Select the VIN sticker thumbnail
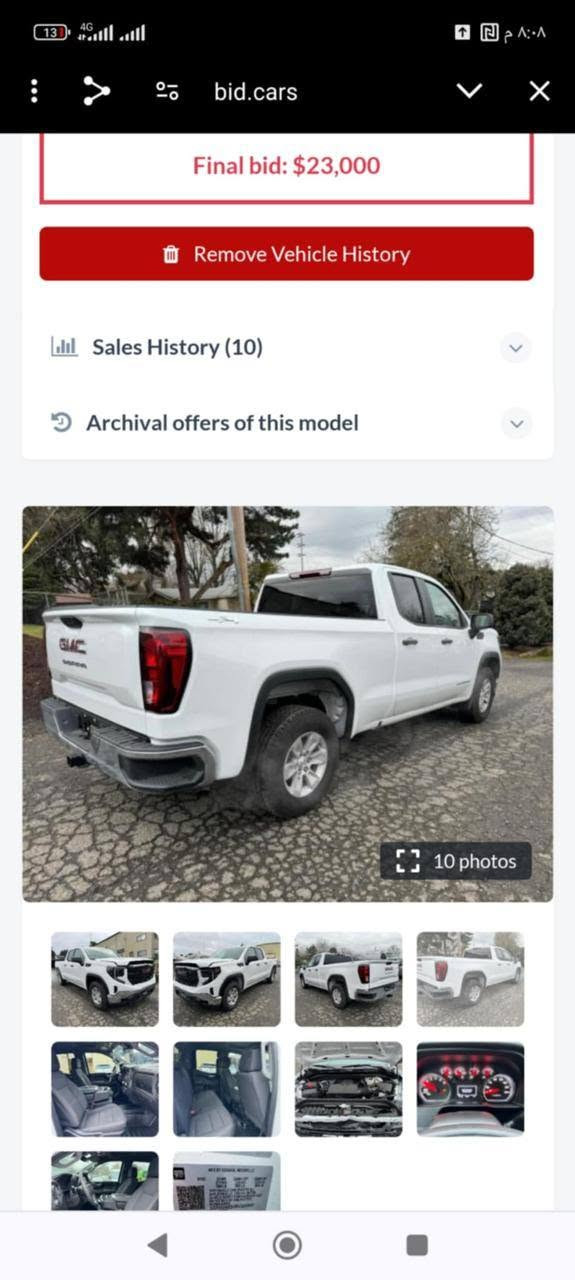575x1280 pixels. pyautogui.click(x=227, y=1181)
